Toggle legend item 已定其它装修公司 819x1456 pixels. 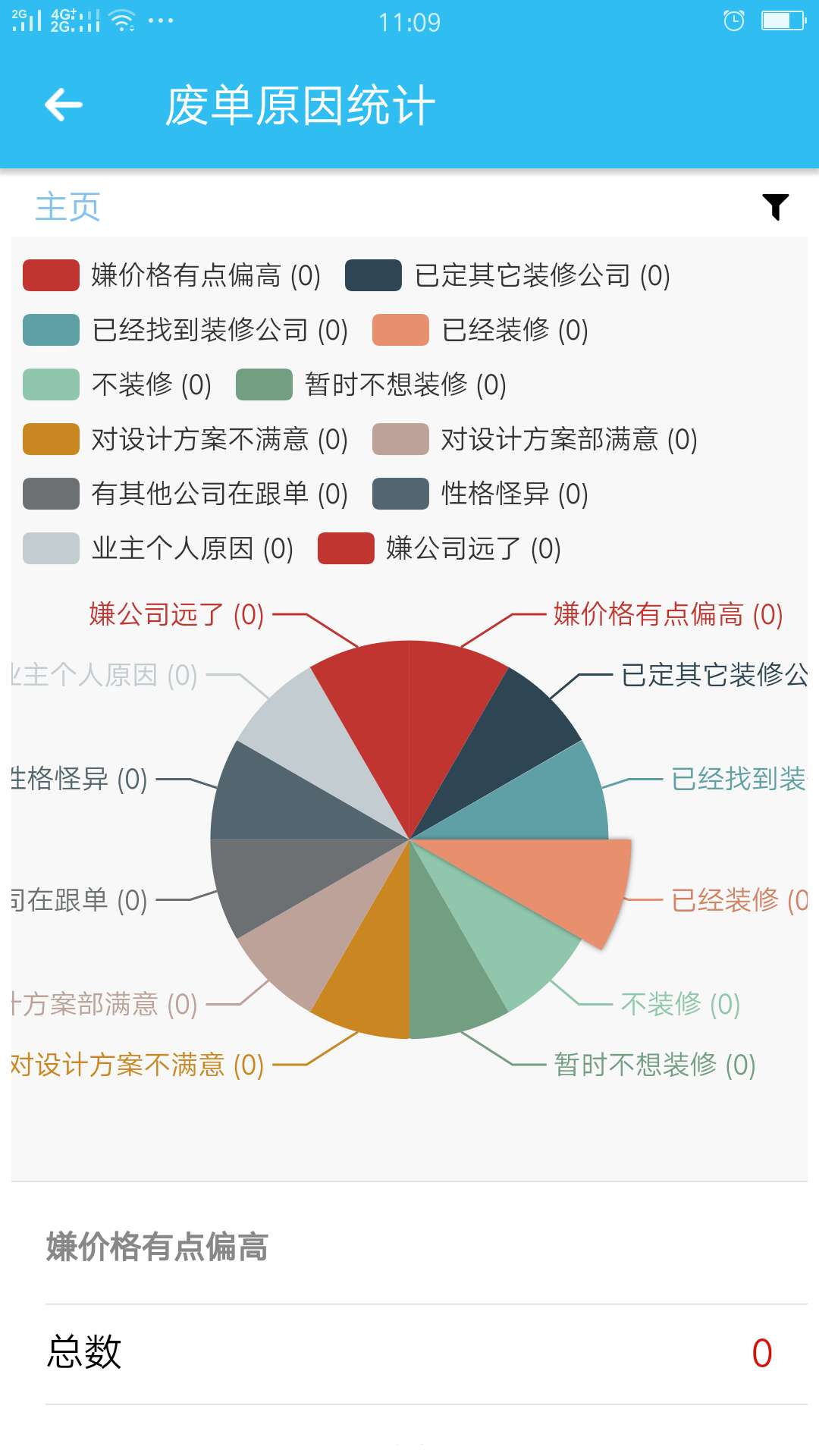point(507,275)
